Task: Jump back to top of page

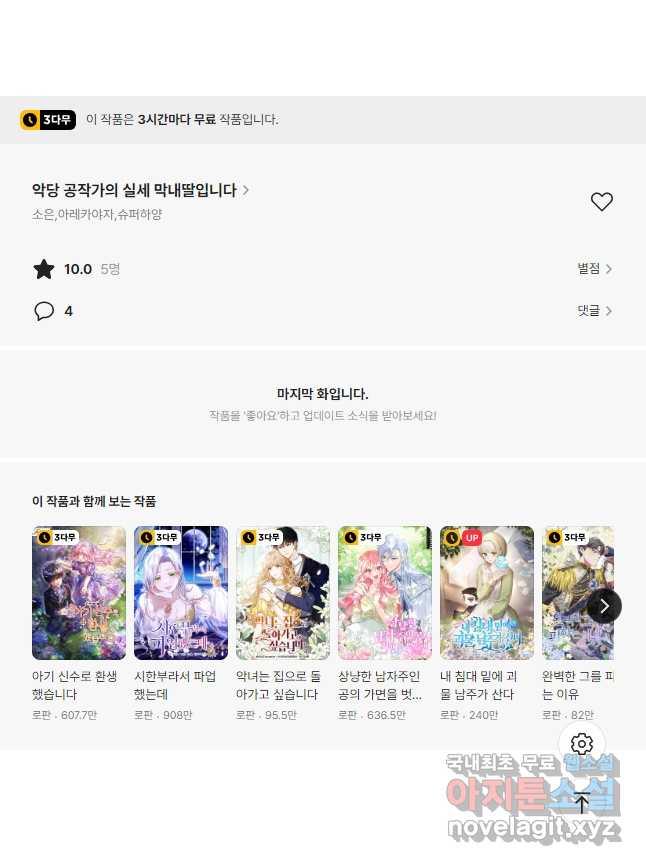Action: (582, 802)
